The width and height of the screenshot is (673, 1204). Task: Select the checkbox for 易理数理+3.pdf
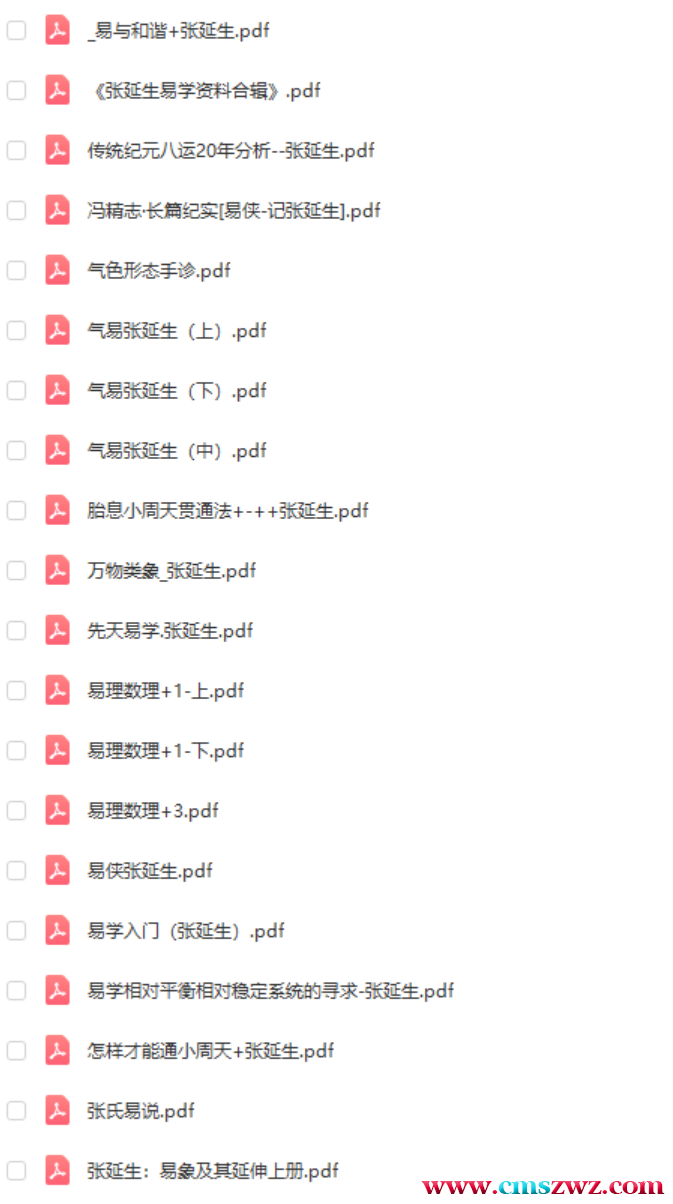point(16,811)
